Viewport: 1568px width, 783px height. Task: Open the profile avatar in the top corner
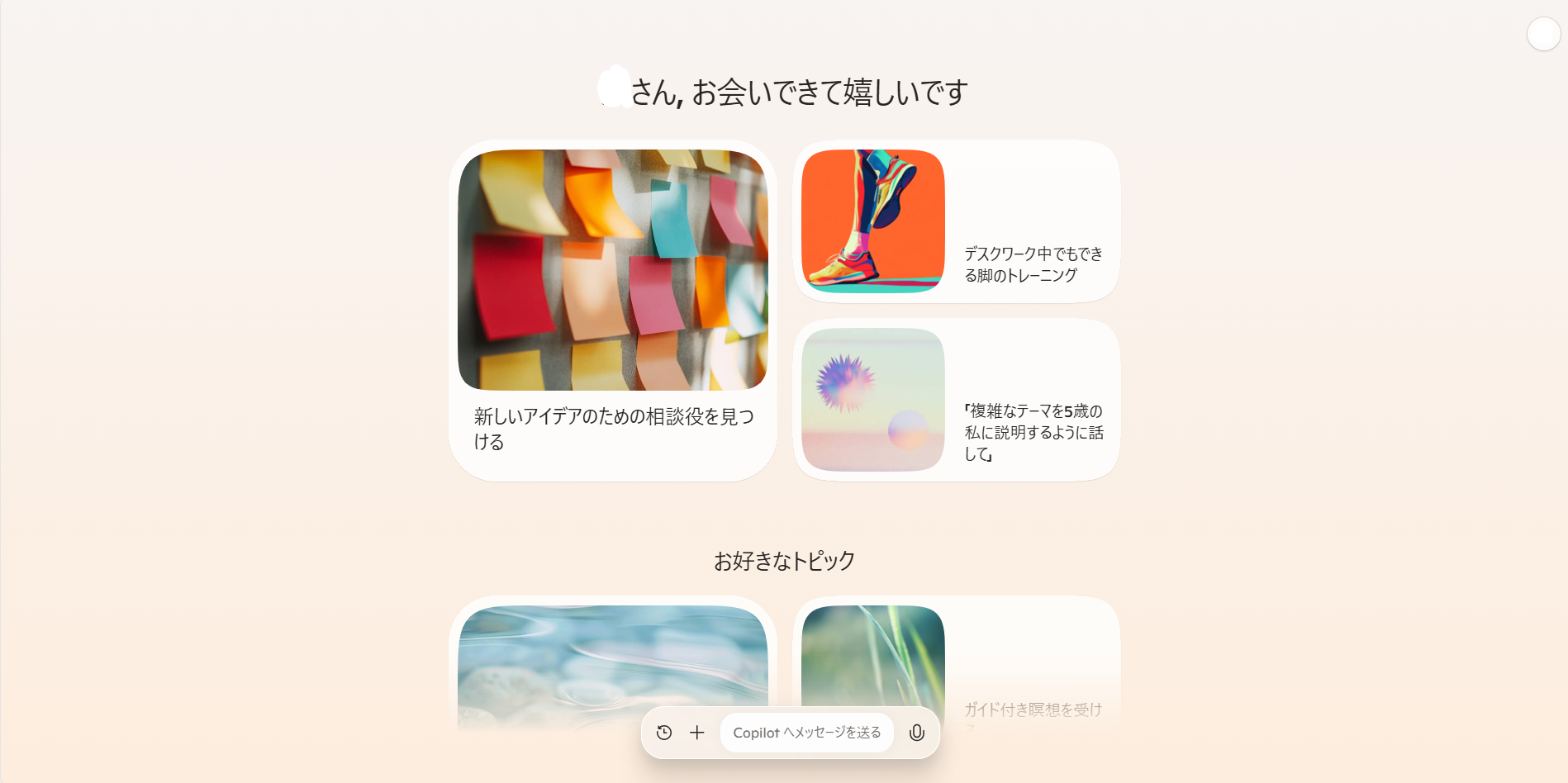(x=1543, y=35)
